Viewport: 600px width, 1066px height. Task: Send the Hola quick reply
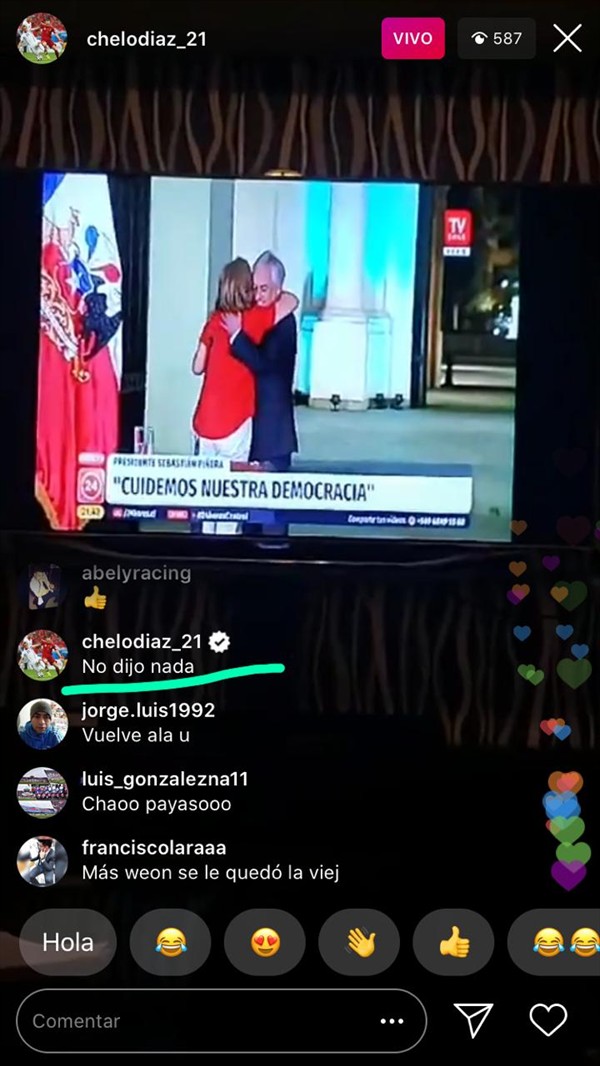68,942
